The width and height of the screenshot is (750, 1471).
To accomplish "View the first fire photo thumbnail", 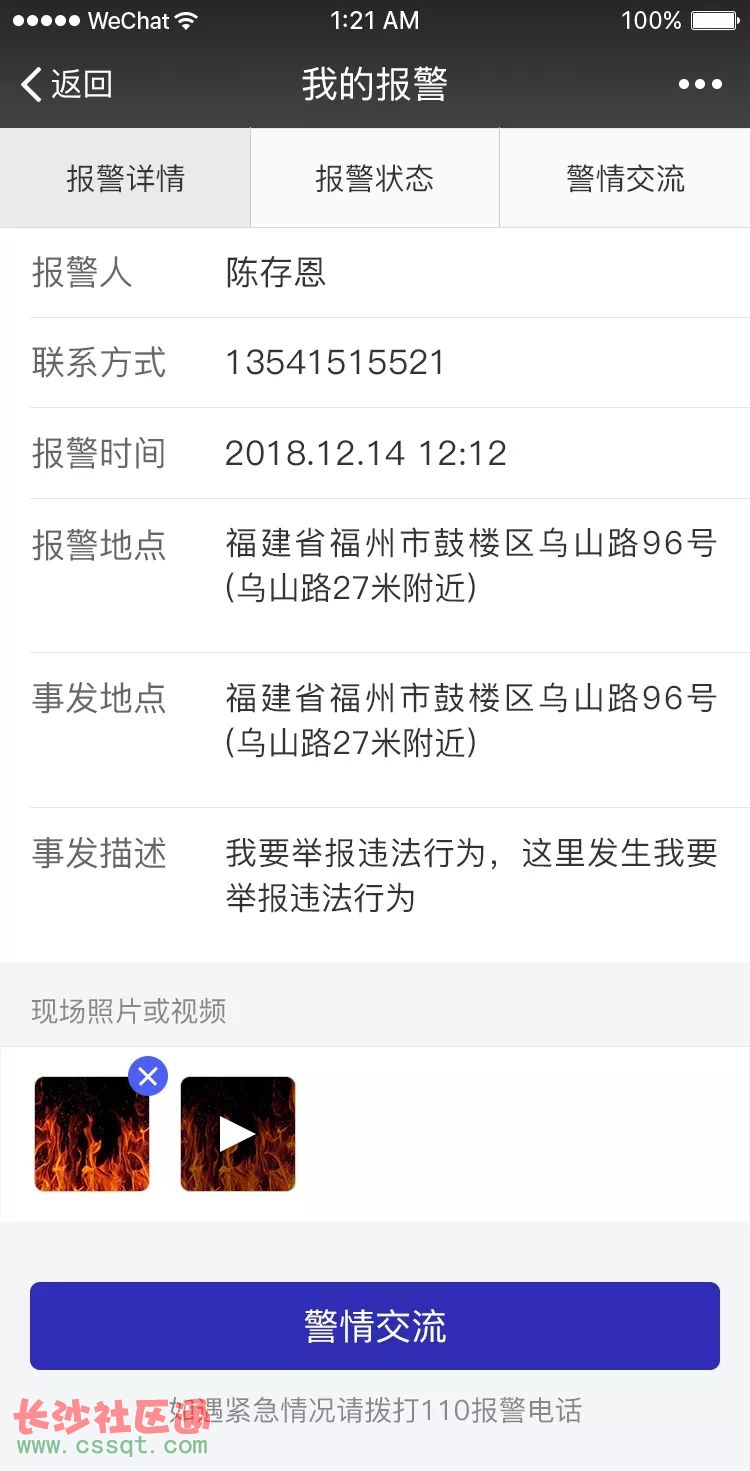I will point(92,1134).
